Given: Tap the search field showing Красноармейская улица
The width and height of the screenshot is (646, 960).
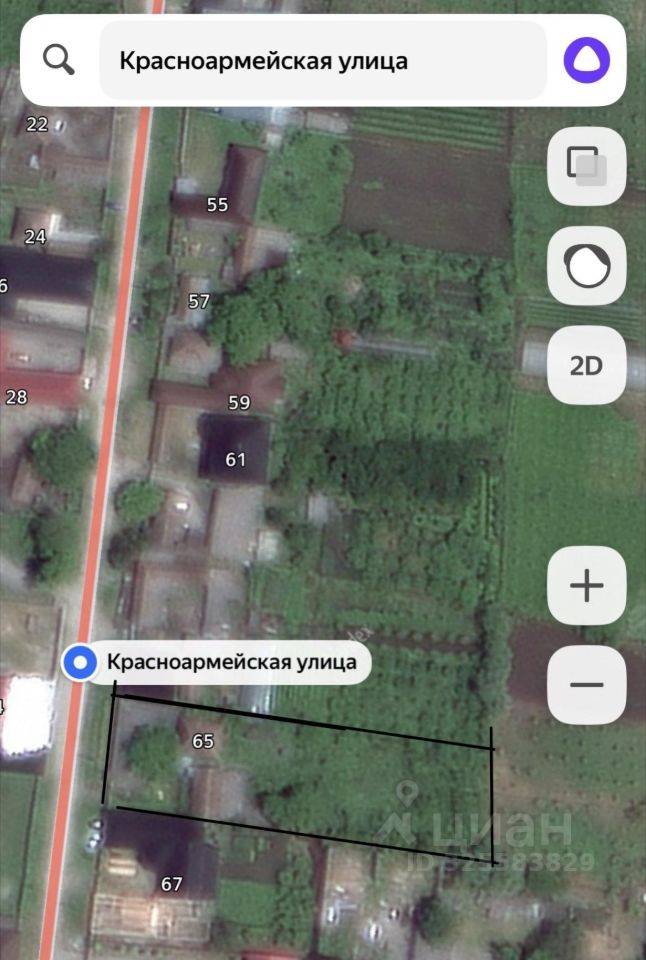Looking at the screenshot, I should [322, 61].
